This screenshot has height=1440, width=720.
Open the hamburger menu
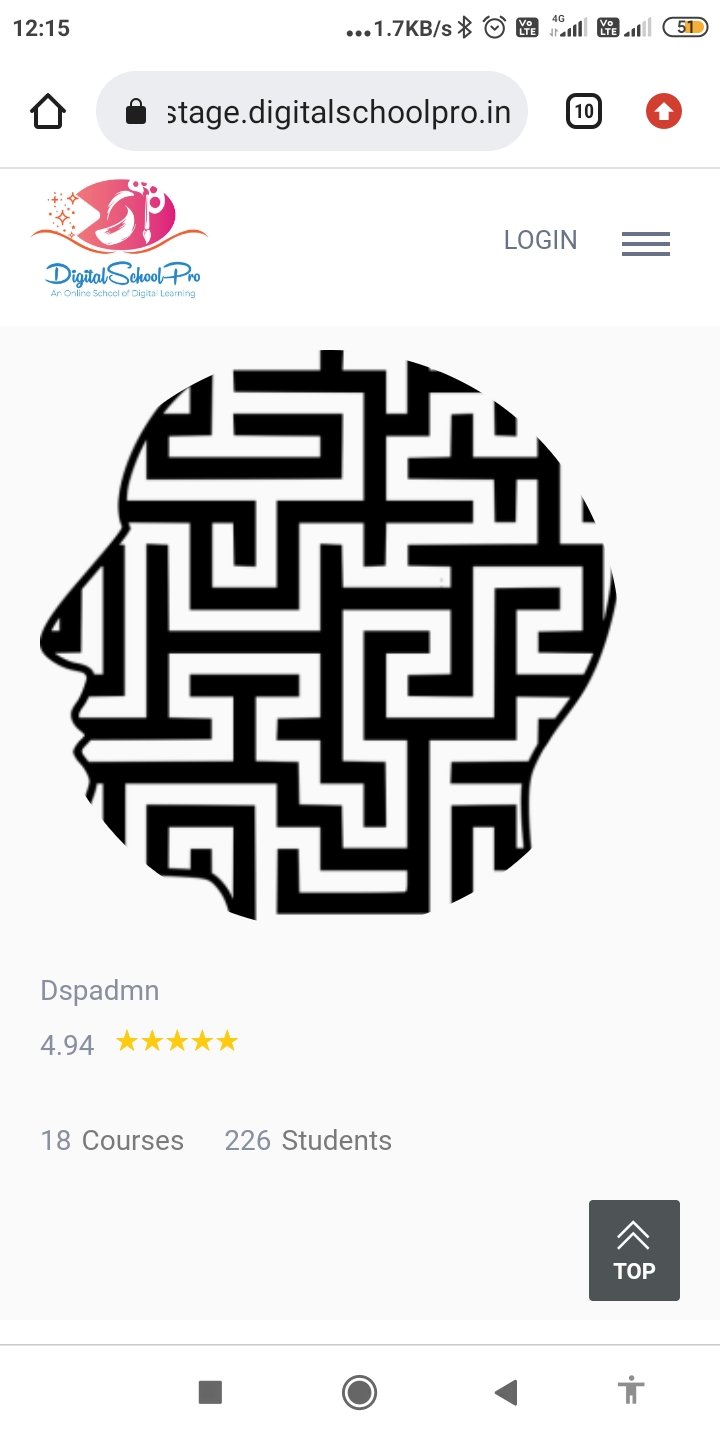[x=645, y=243]
